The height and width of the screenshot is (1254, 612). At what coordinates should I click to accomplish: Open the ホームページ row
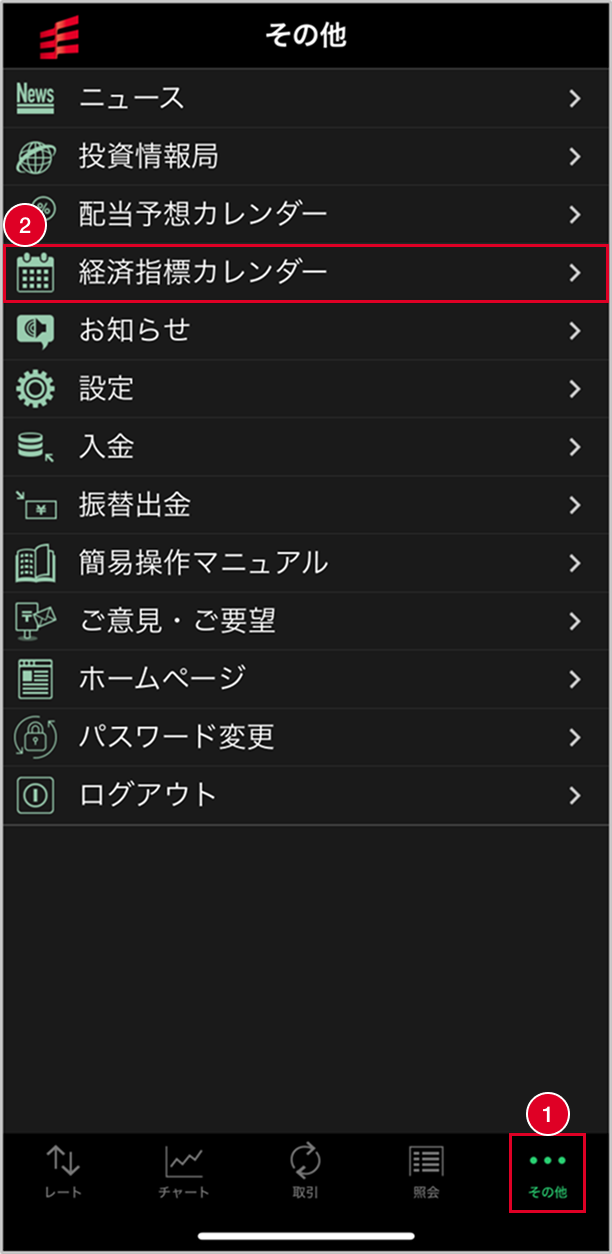click(x=306, y=678)
